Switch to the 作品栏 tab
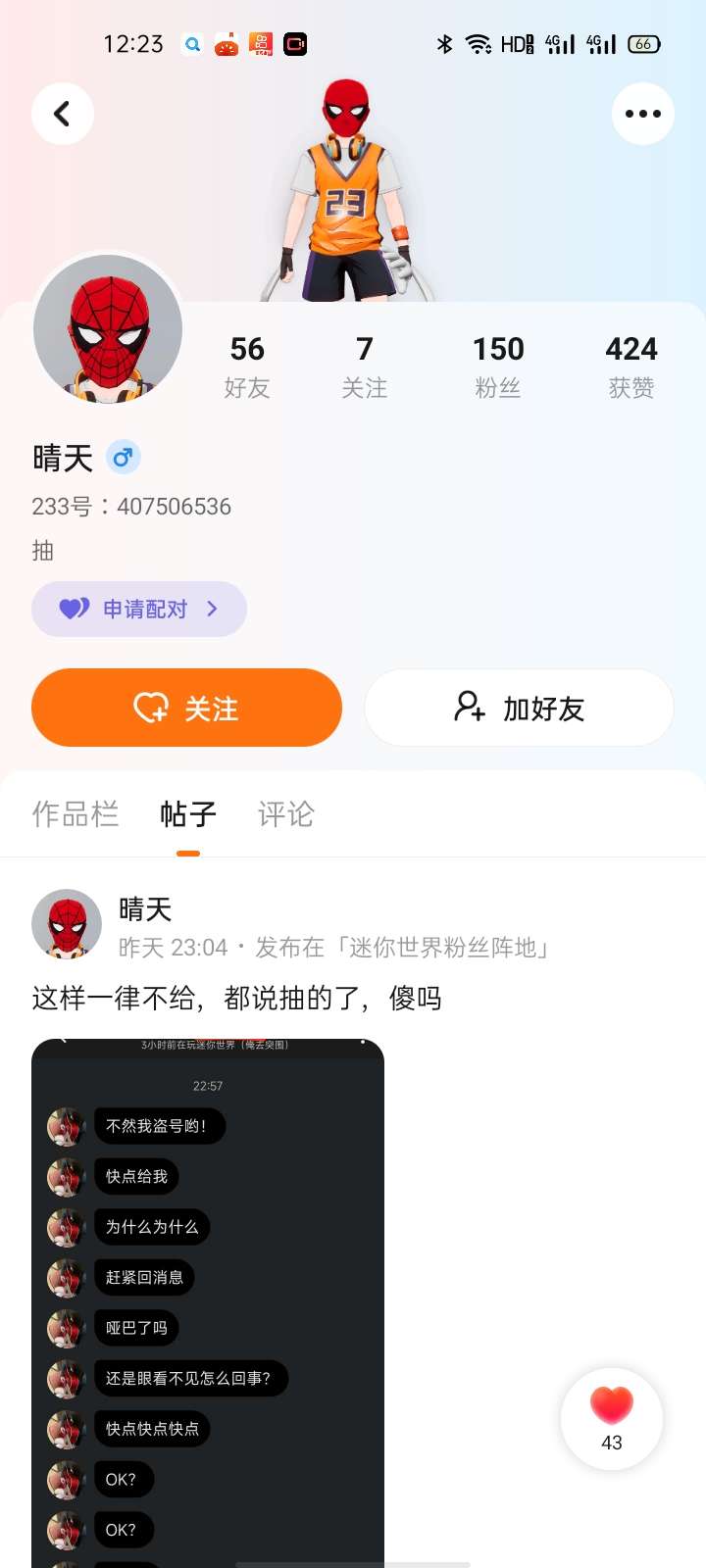The height and width of the screenshot is (1568, 706). coord(76,813)
